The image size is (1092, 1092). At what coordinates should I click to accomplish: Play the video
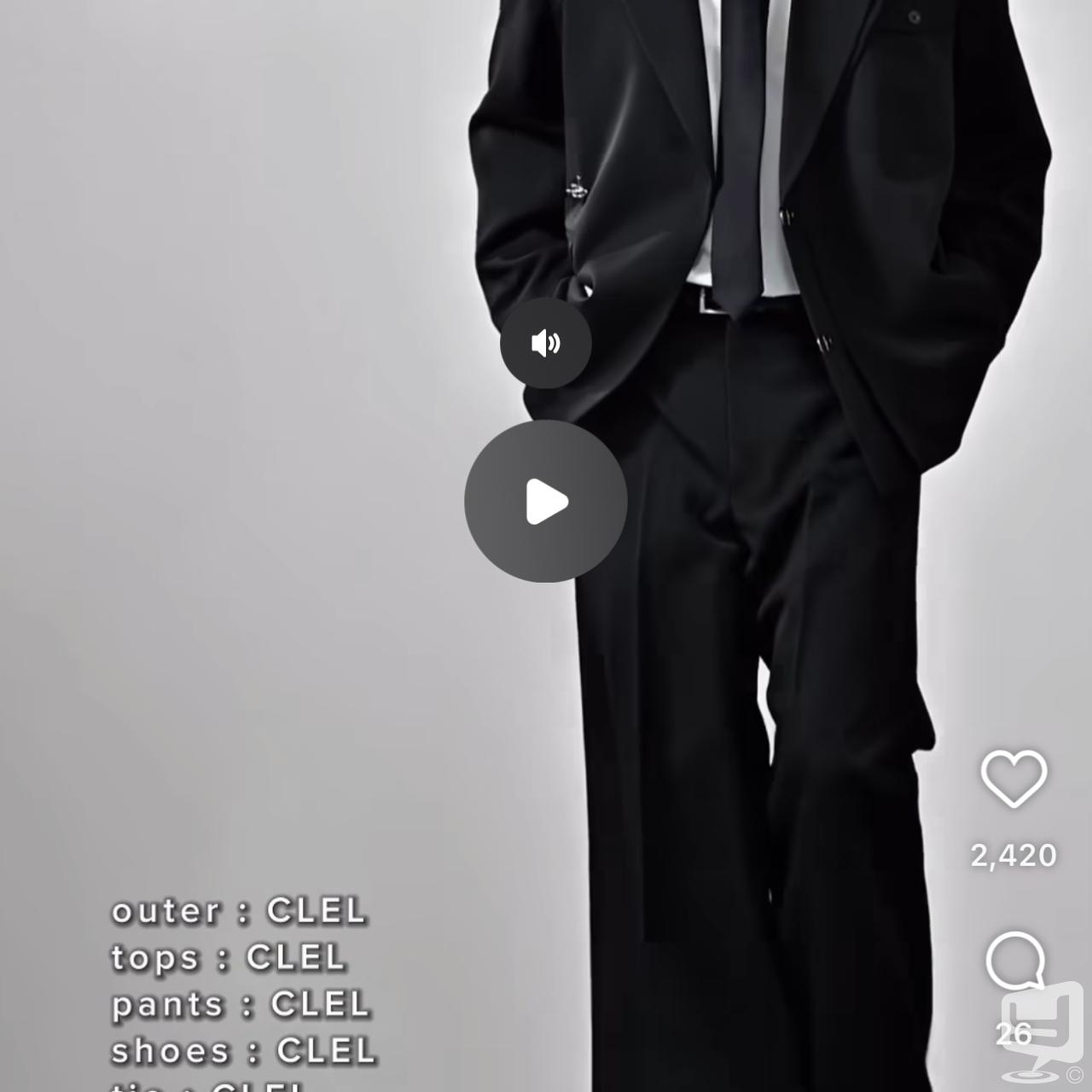(546, 502)
